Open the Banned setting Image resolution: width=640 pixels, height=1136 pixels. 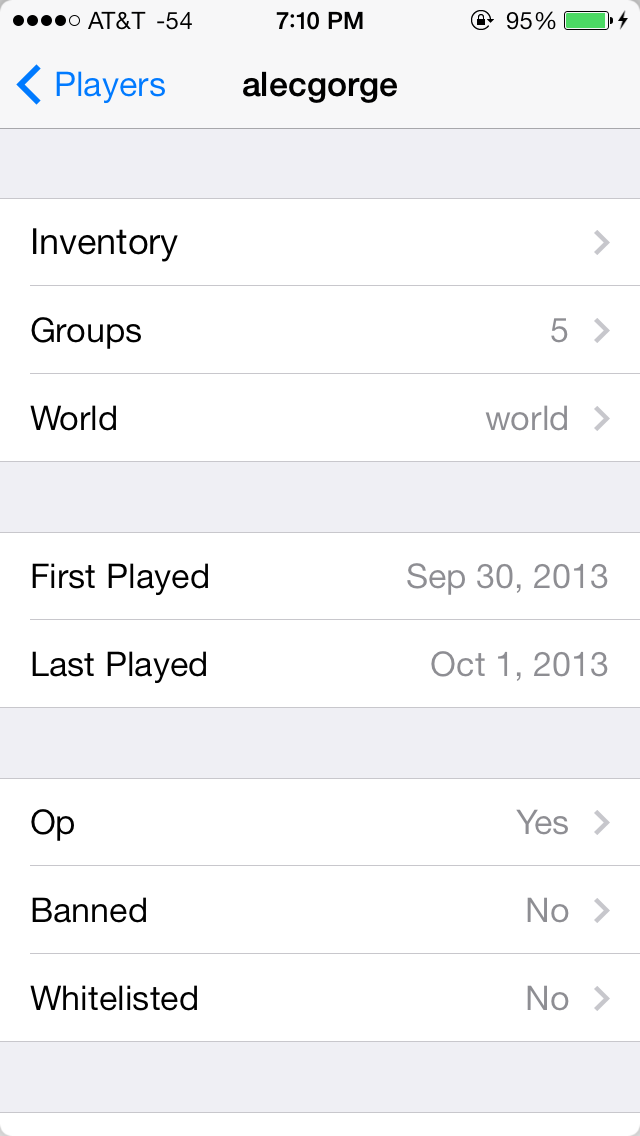pyautogui.click(x=320, y=910)
